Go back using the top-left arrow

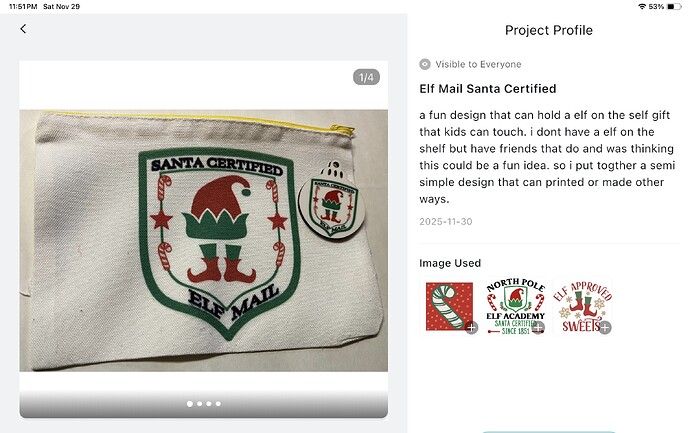[x=23, y=29]
